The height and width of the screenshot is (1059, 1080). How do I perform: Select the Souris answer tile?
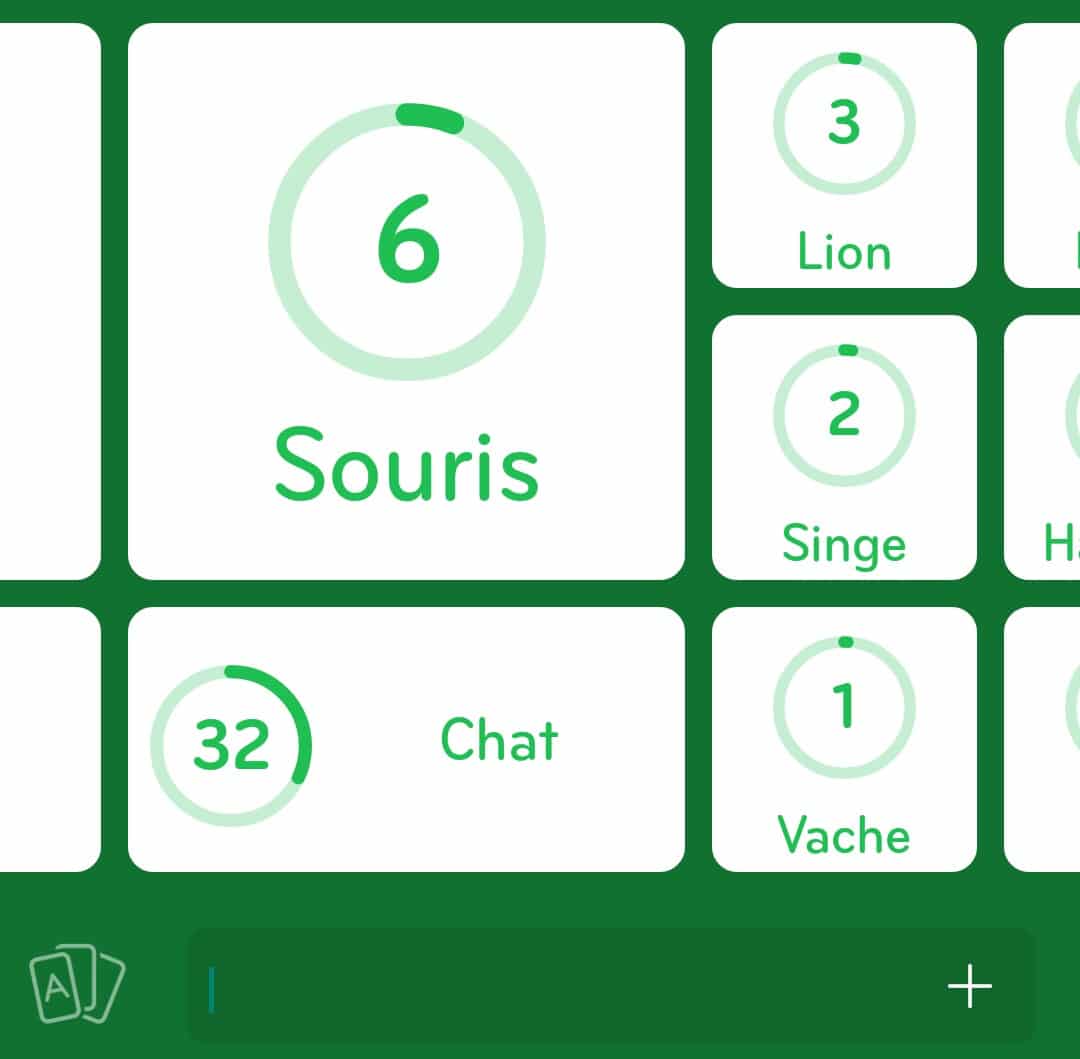pos(406,301)
